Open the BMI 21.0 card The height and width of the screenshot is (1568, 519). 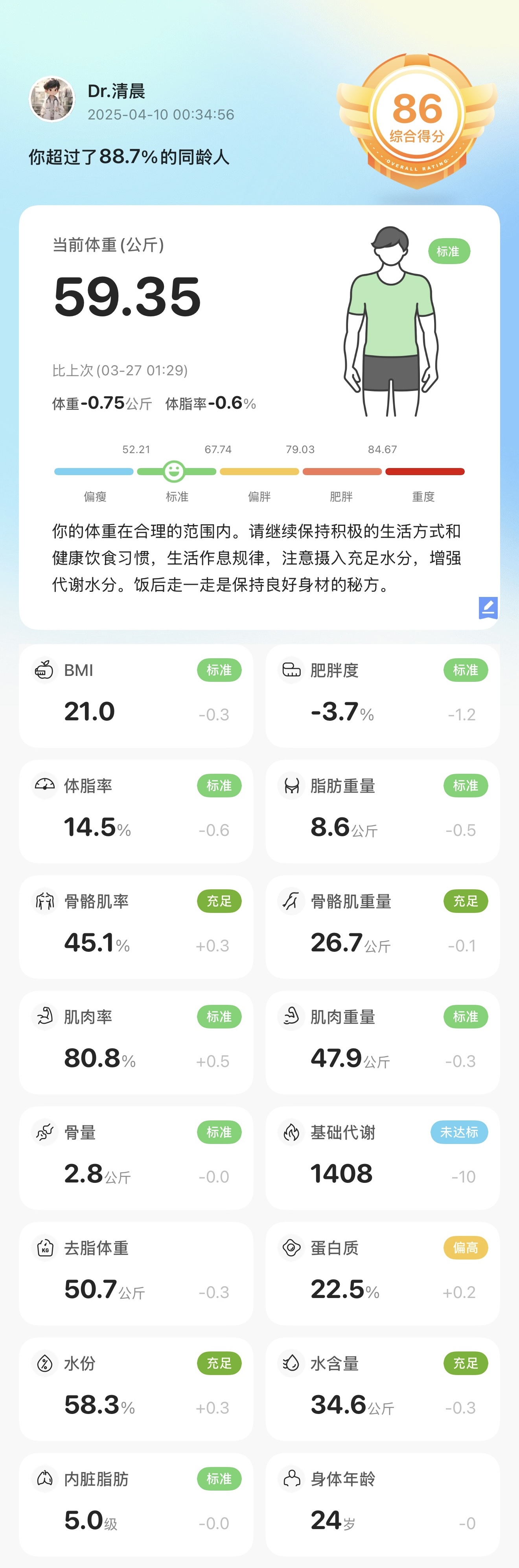136,696
